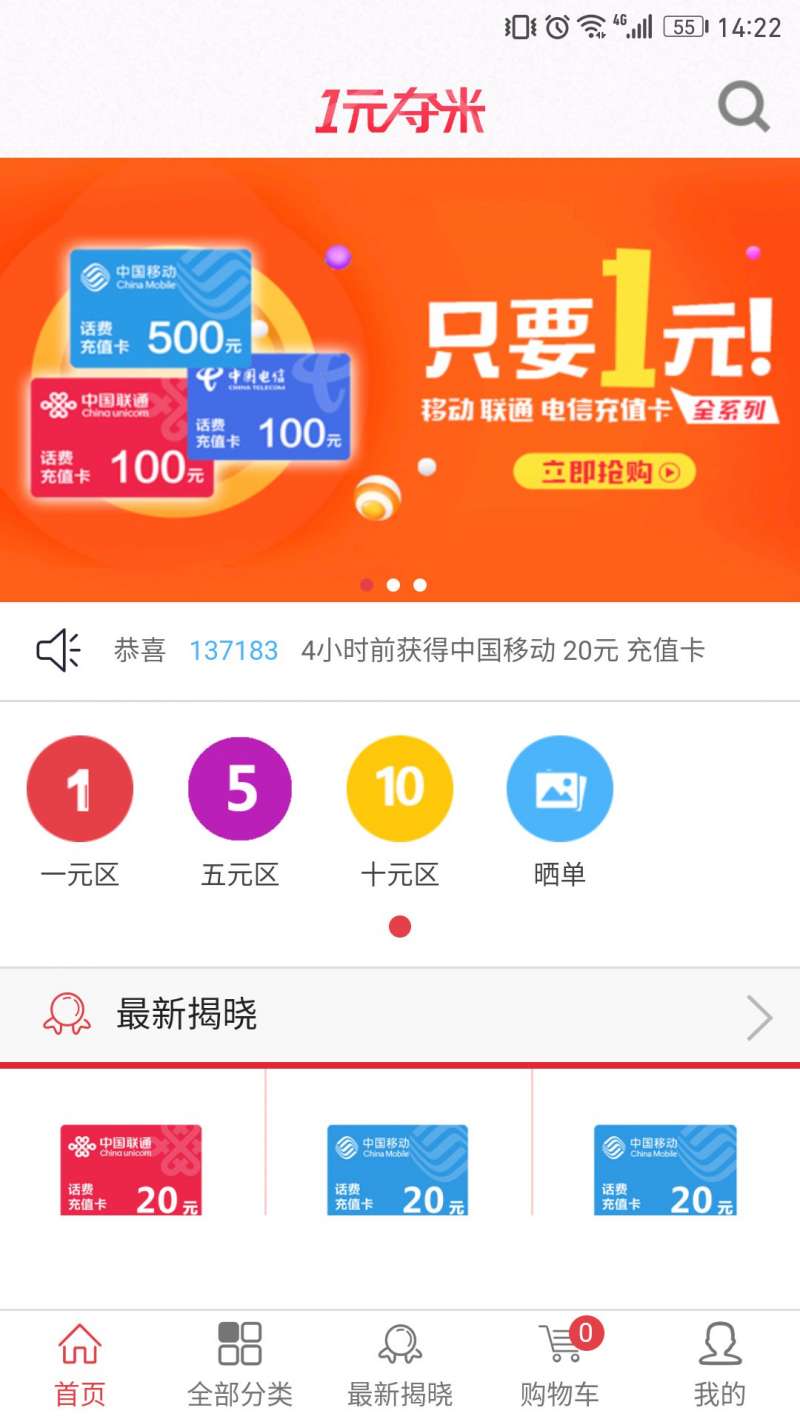Go to the 我的 profile tab

pos(720,1362)
